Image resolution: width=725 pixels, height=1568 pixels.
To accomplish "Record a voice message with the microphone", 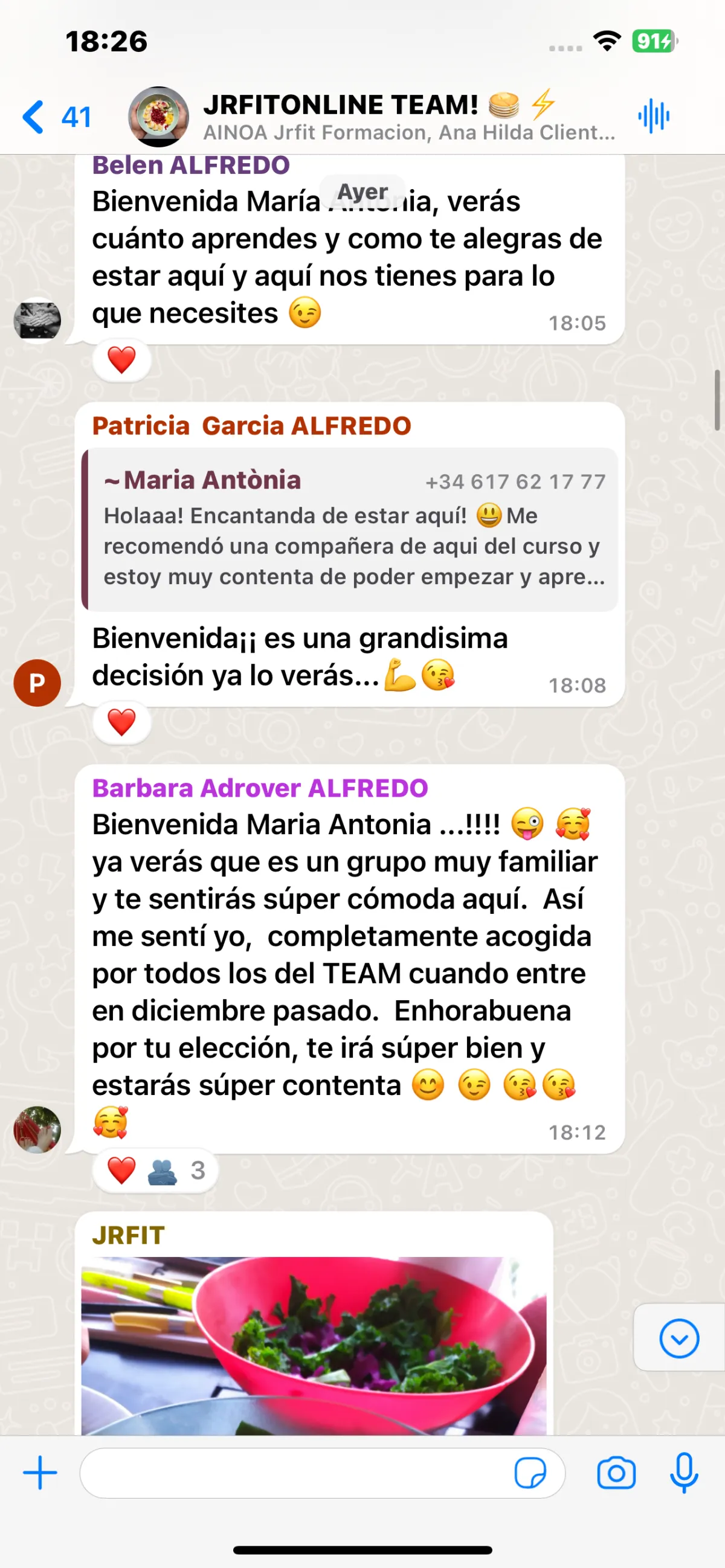I will pyautogui.click(x=684, y=1473).
